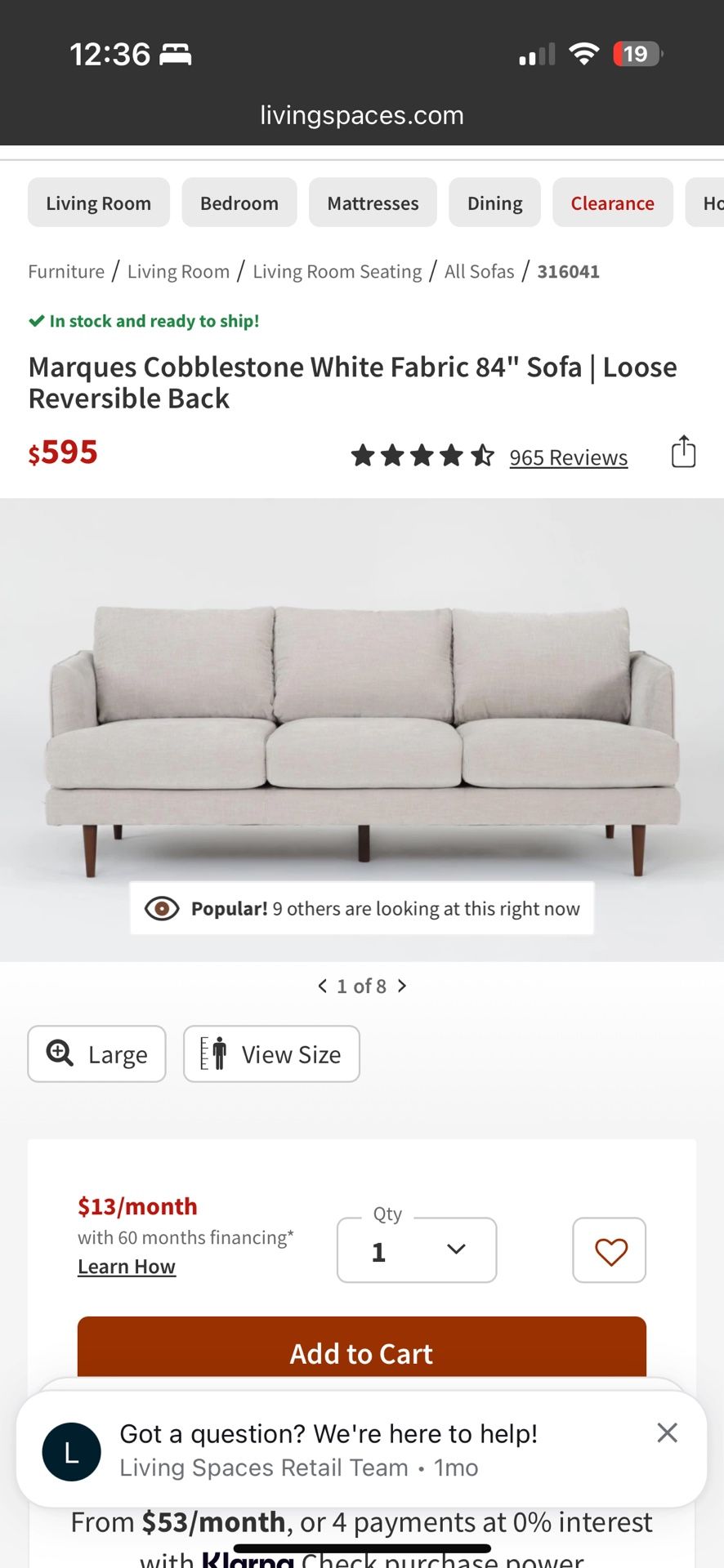Switch to the Clearance category
This screenshot has width=724, height=1568.
[612, 203]
